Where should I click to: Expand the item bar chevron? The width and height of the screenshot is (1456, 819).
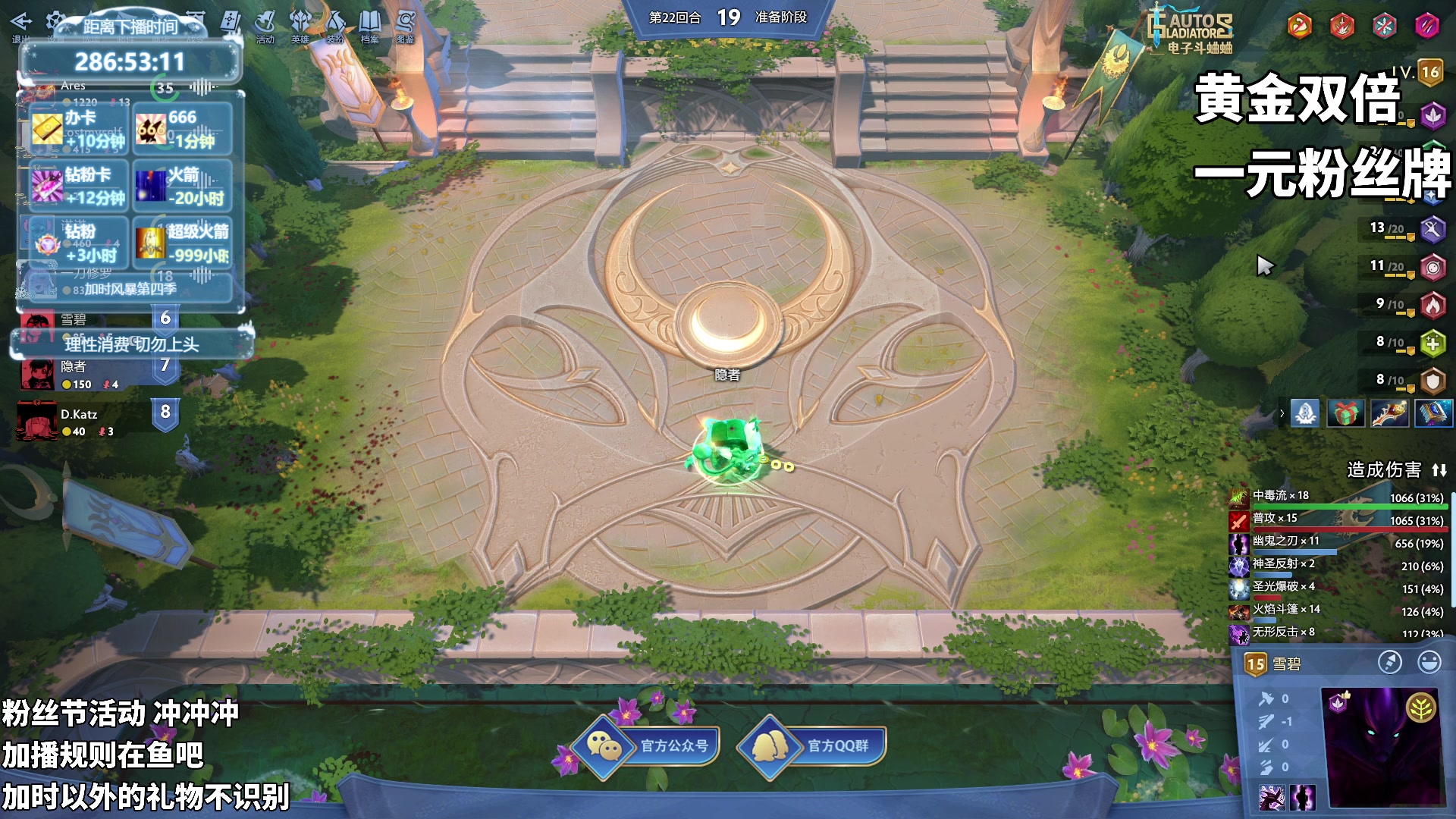pos(1282,413)
